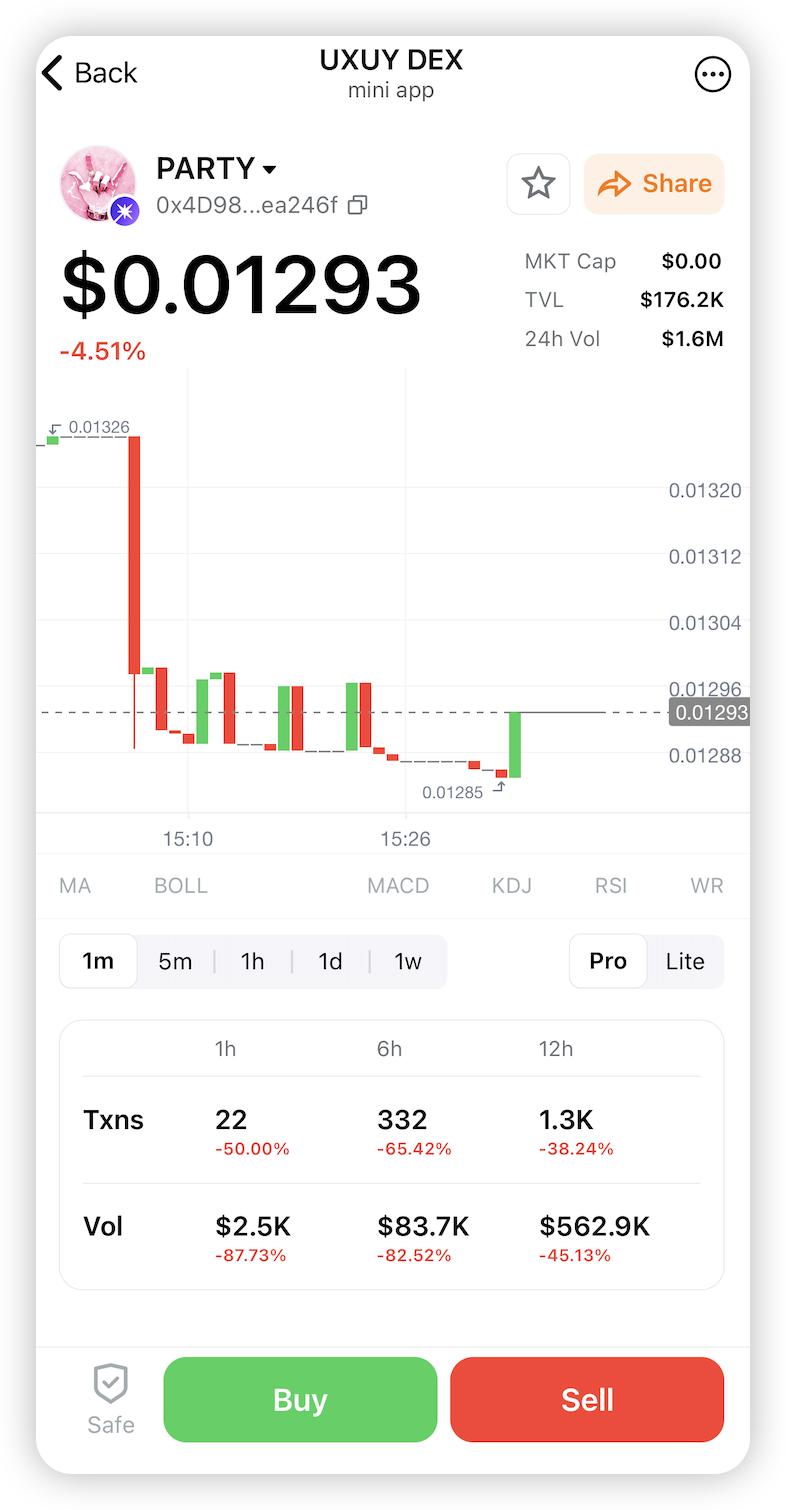Enable the BOLL indicator

coord(181,886)
